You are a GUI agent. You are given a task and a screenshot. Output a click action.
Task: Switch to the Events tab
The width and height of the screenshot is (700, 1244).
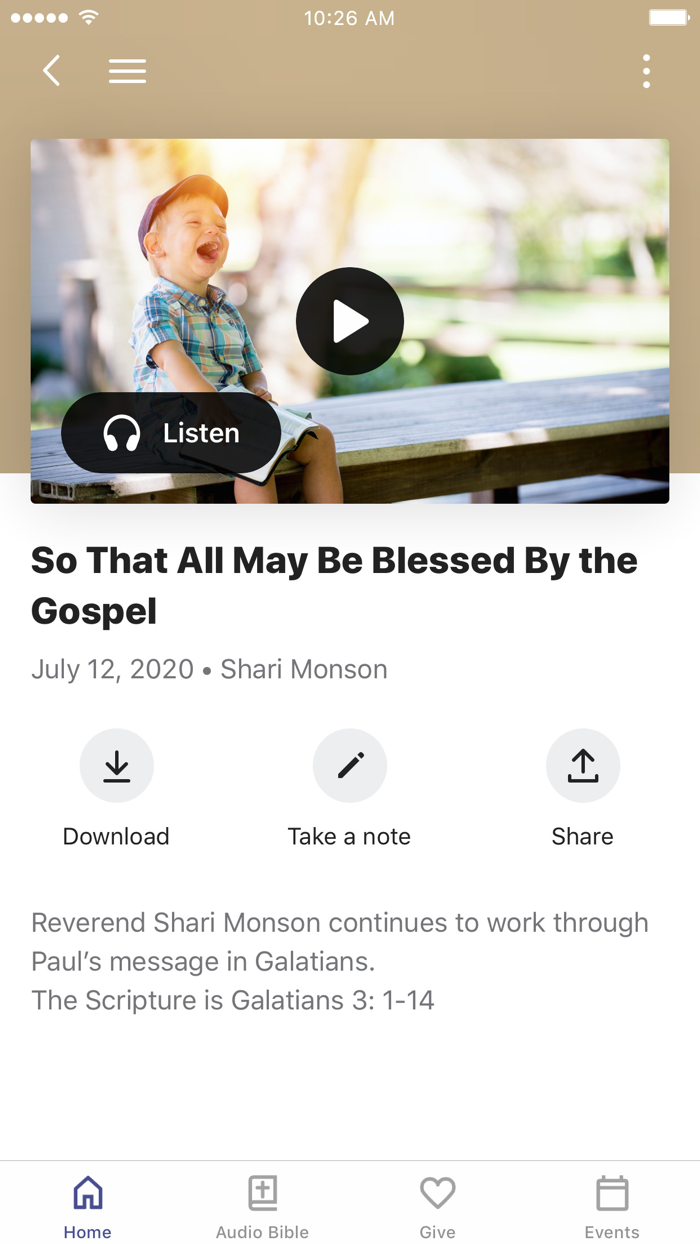click(612, 1206)
